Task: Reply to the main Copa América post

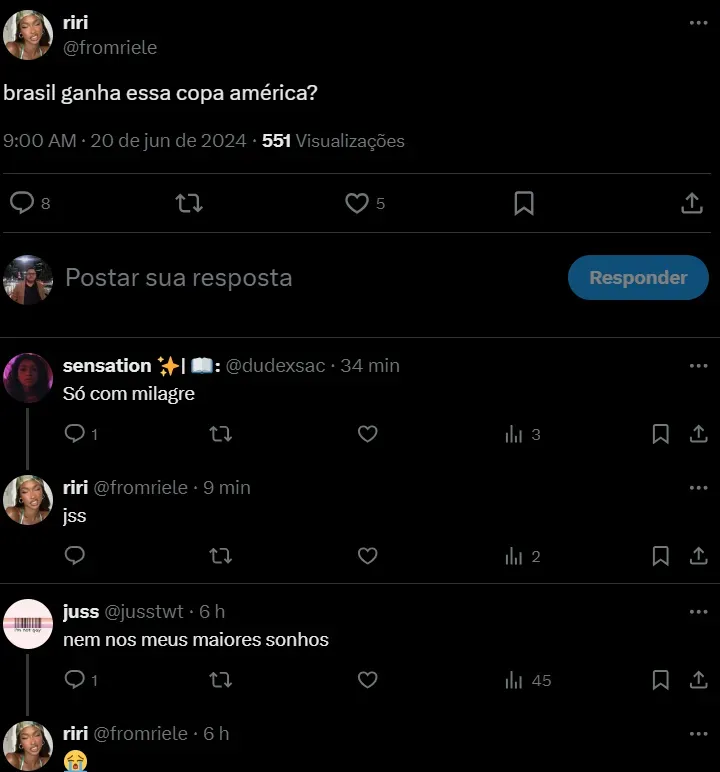Action: (22, 203)
